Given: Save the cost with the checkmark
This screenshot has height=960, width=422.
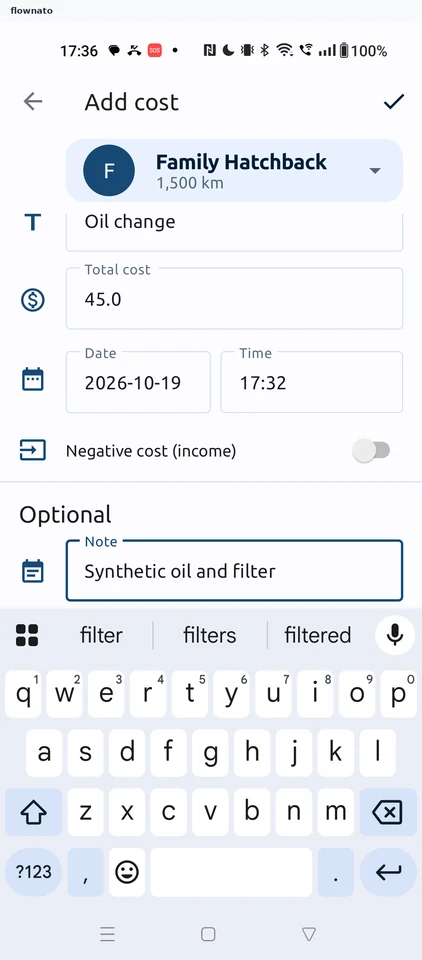Looking at the screenshot, I should pos(394,102).
